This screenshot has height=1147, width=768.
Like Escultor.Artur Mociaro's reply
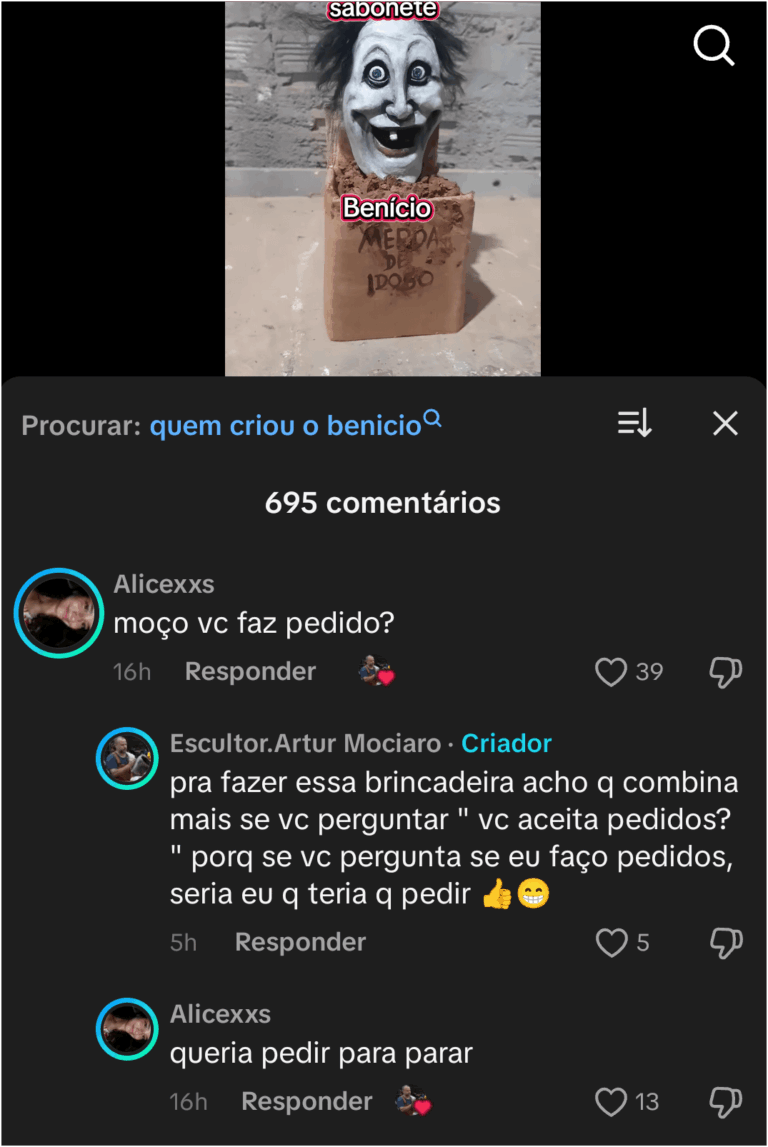pos(611,942)
